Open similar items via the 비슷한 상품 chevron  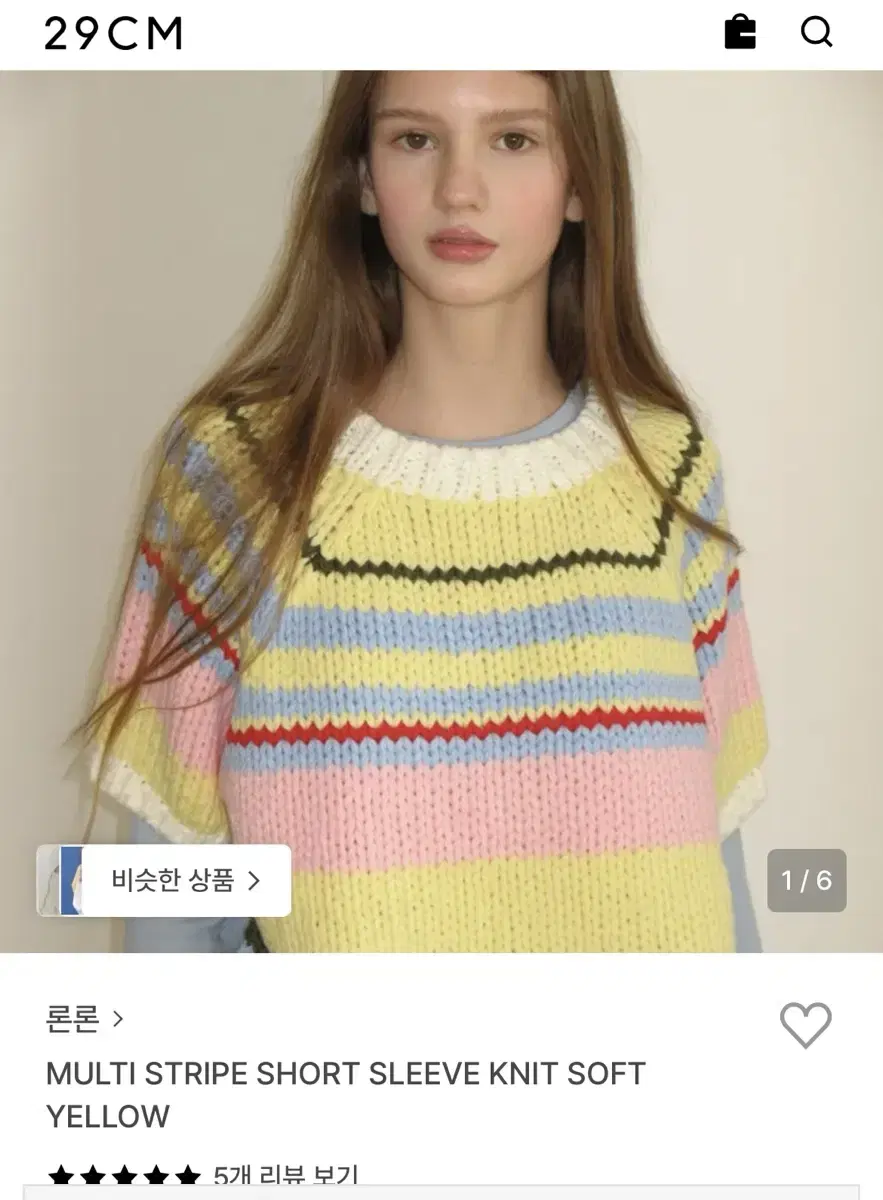coord(254,879)
